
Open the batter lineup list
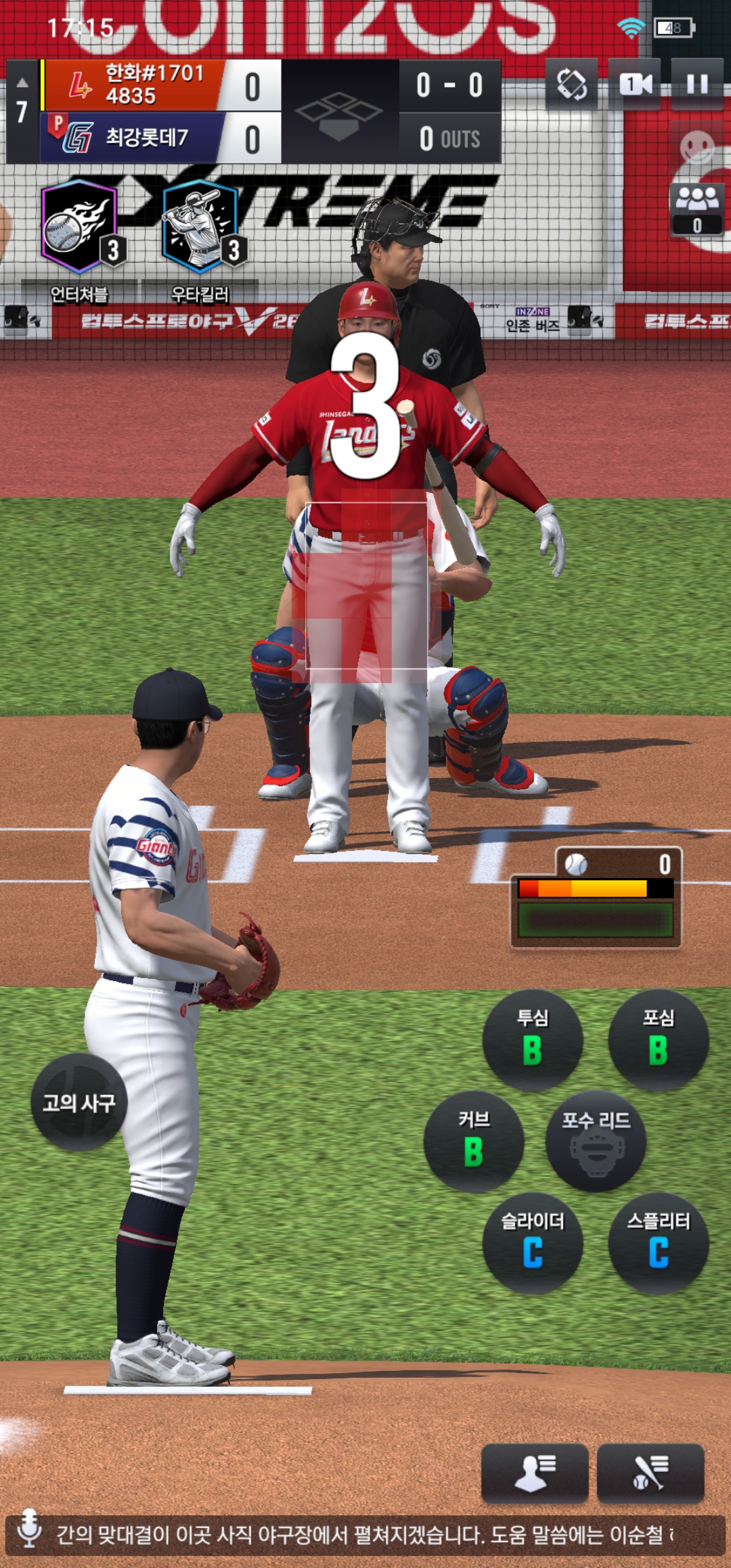pos(650,1473)
